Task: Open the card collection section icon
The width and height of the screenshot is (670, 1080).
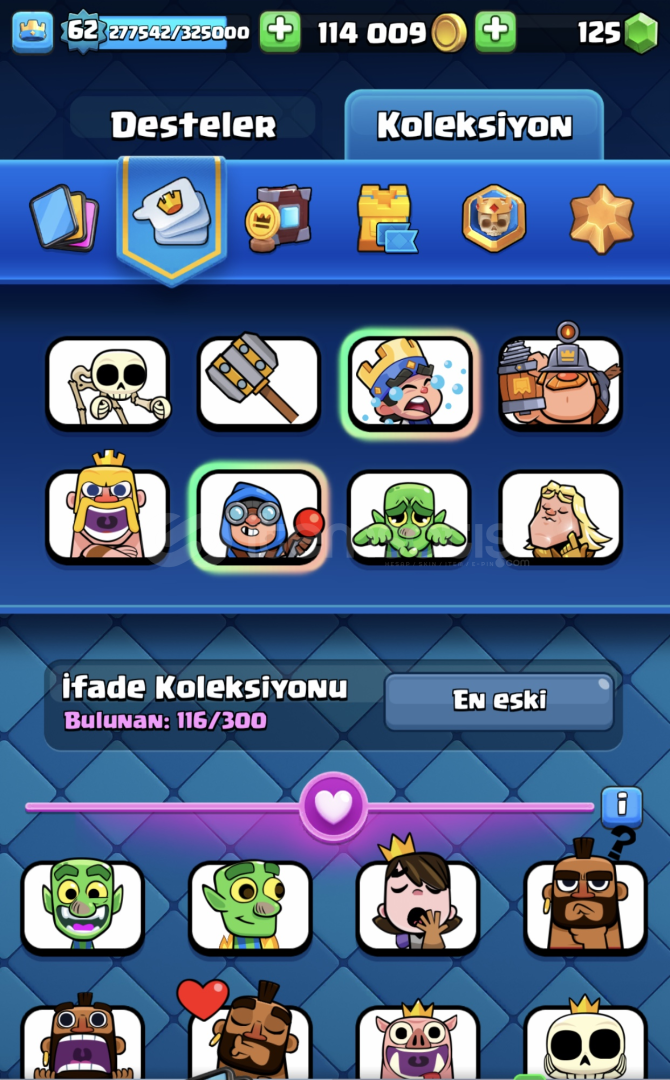Action: [64, 217]
